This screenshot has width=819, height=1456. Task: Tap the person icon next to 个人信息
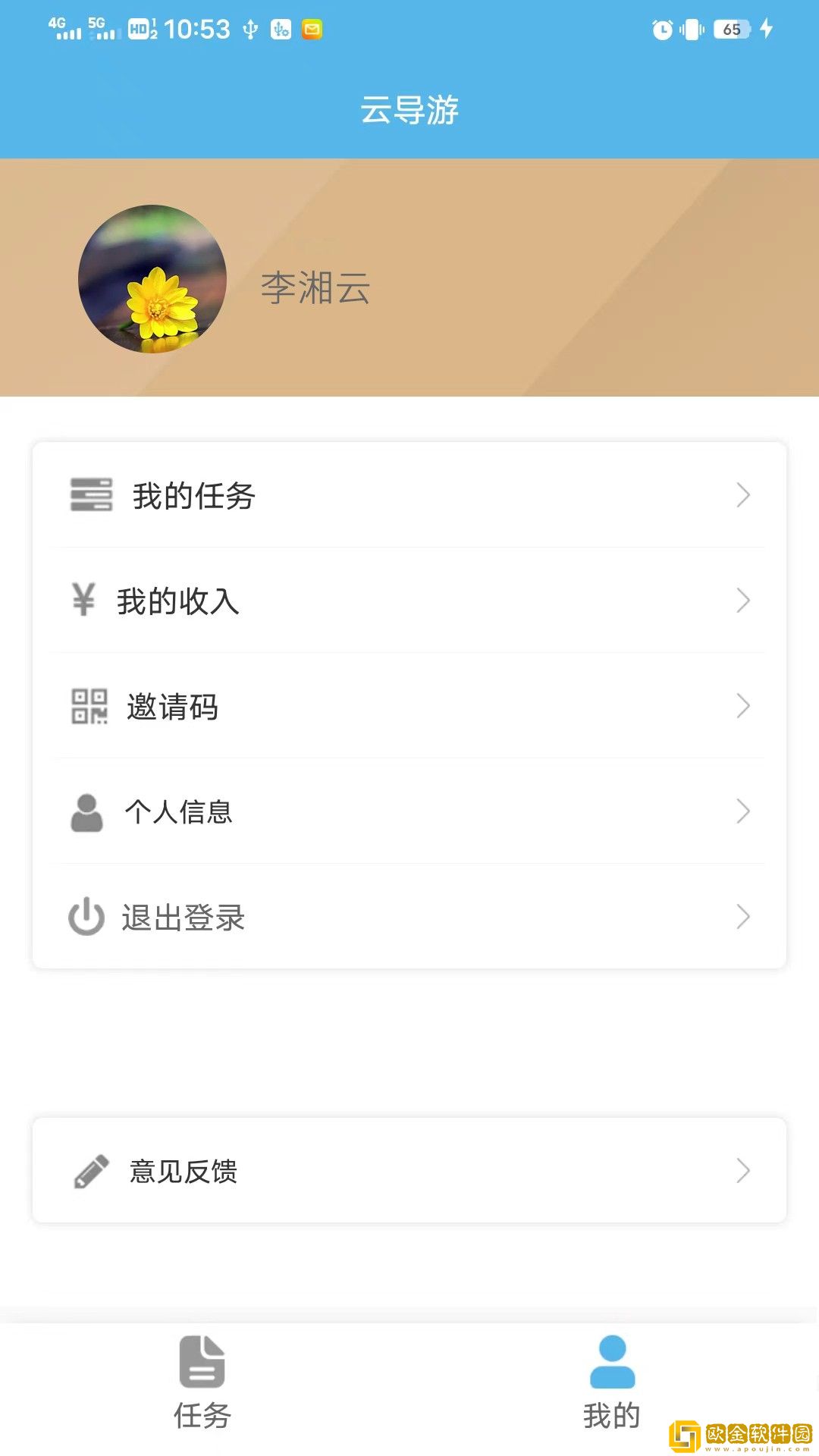tap(86, 811)
